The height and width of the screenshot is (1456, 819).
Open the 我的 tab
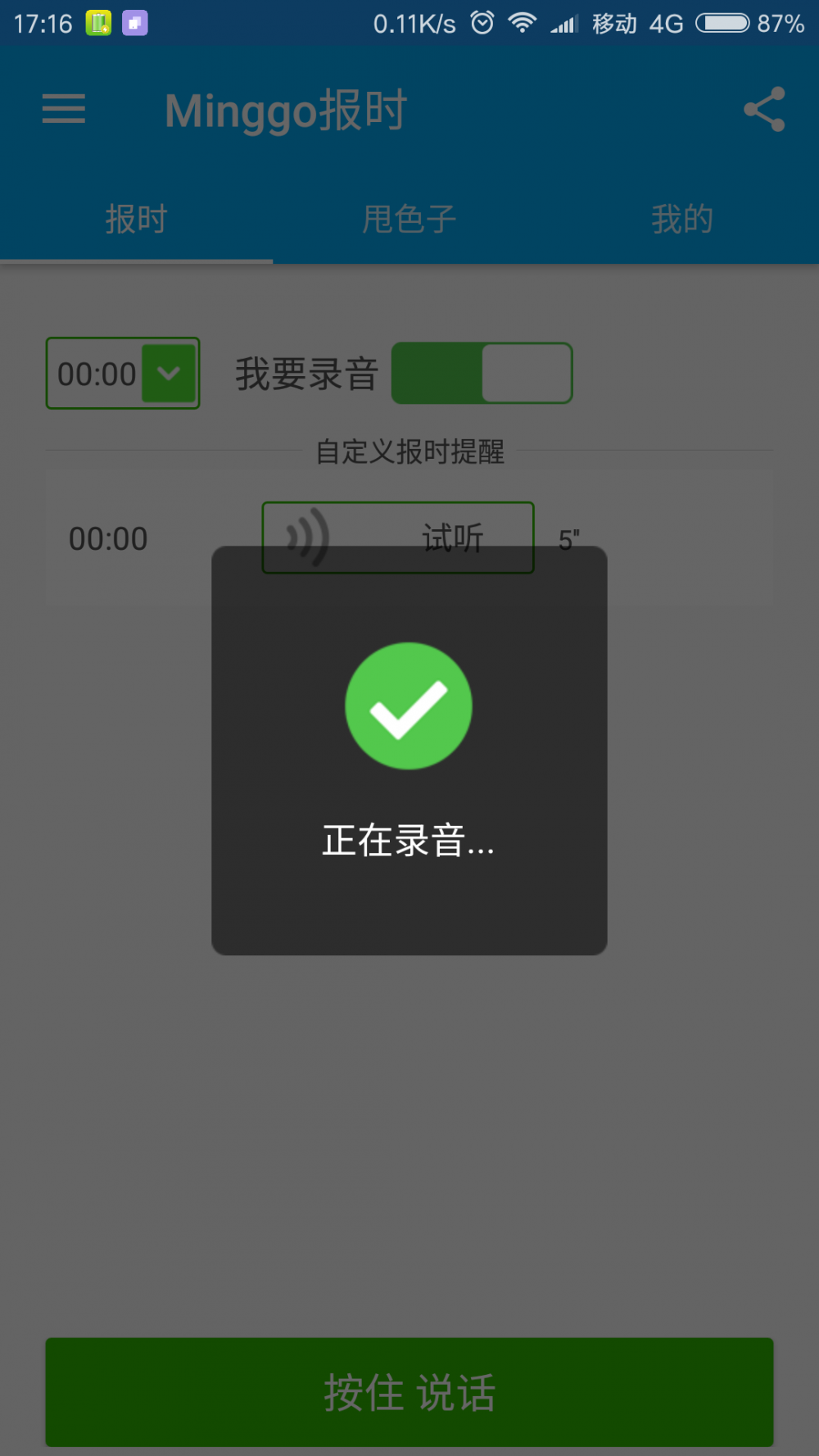point(682,220)
